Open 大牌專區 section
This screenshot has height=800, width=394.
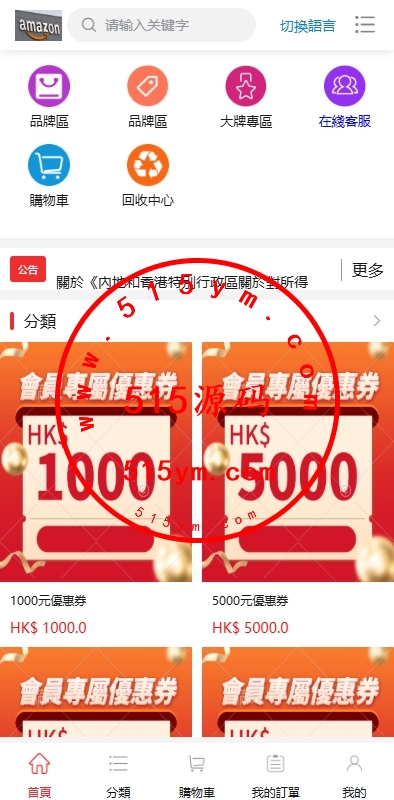tap(246, 97)
